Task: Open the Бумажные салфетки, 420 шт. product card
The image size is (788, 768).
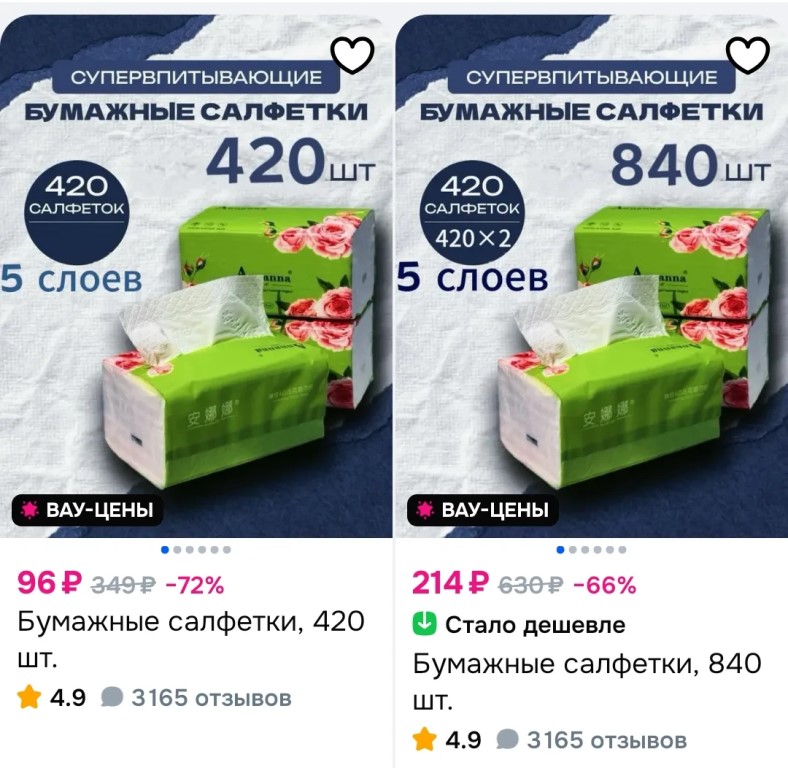Action: click(192, 639)
